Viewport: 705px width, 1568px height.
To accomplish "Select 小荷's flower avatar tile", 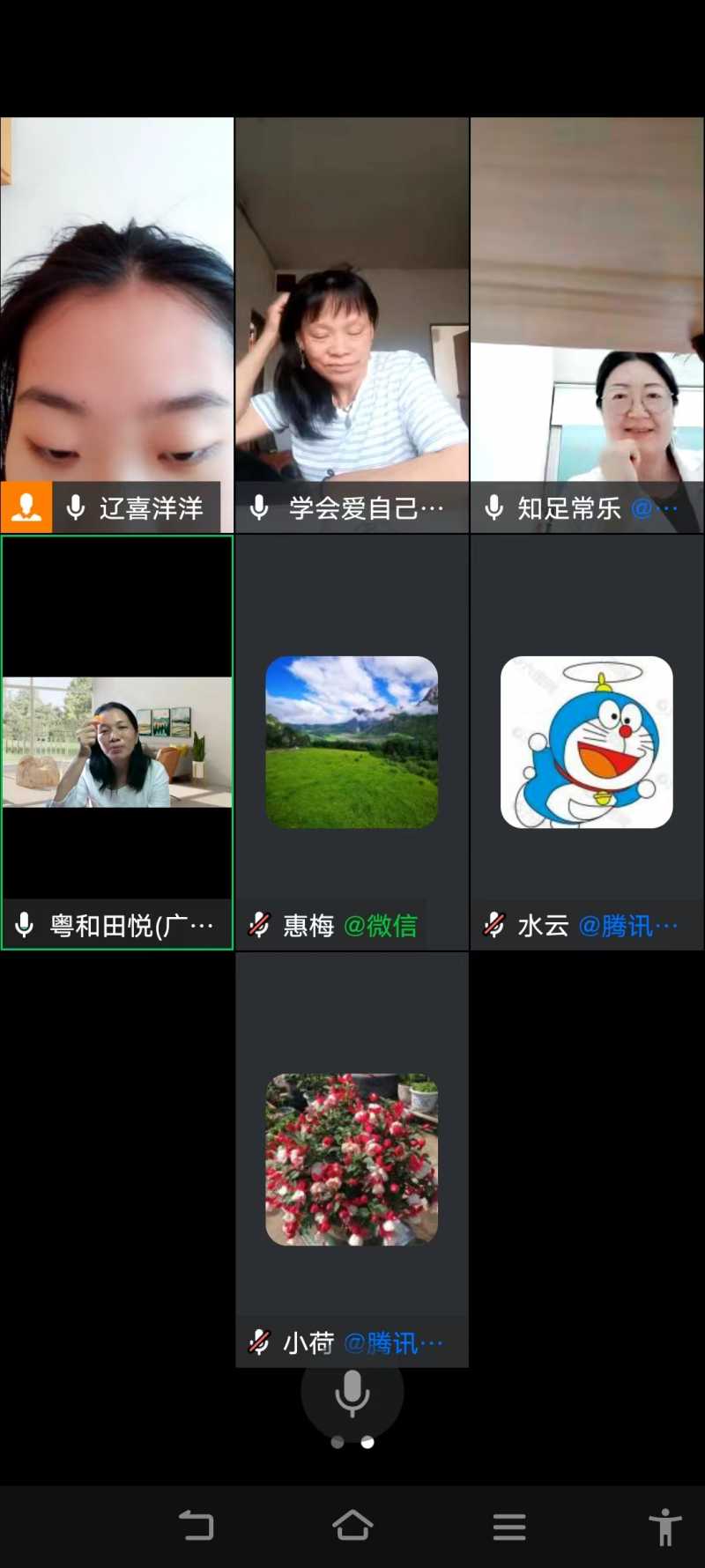I will [352, 1159].
